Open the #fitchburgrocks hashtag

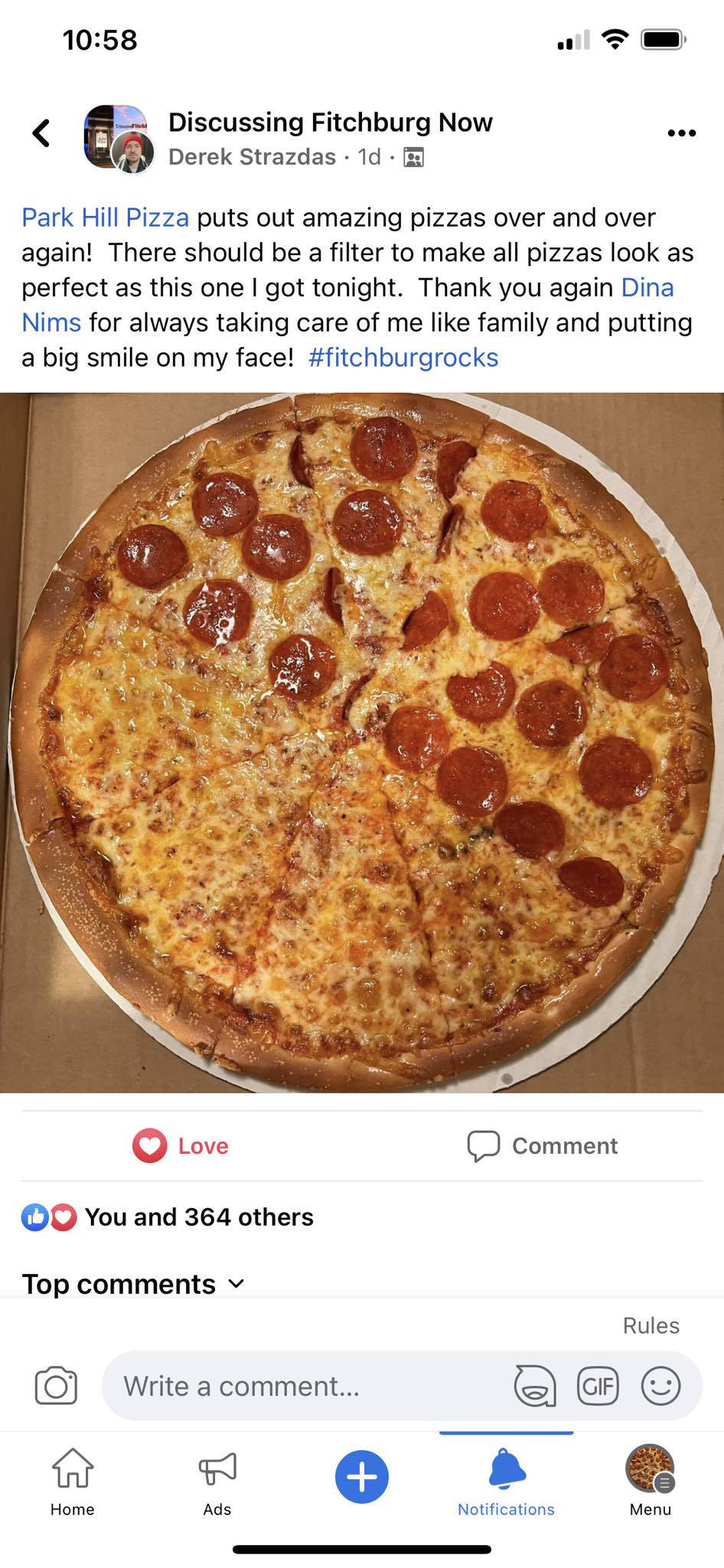point(403,358)
